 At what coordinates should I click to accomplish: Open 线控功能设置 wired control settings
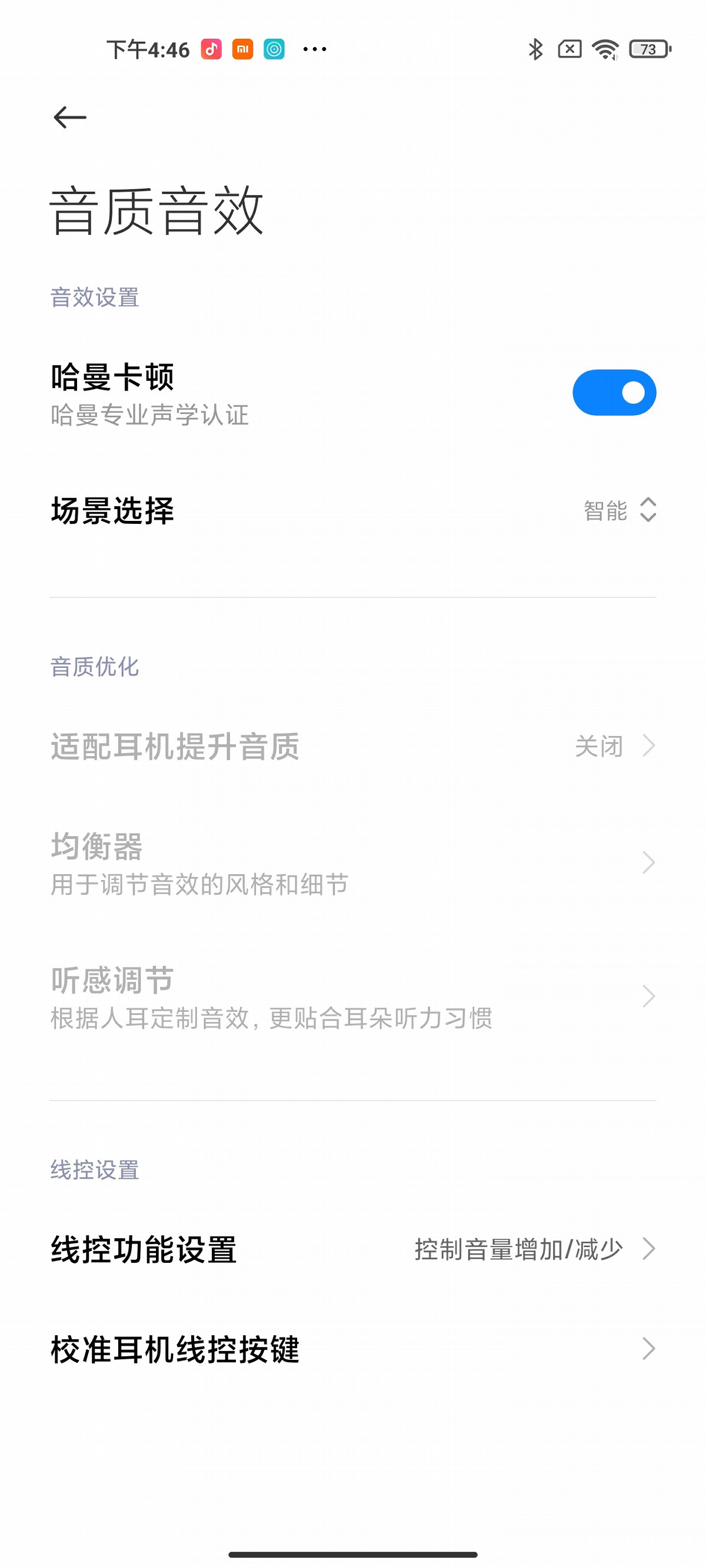point(354,1251)
